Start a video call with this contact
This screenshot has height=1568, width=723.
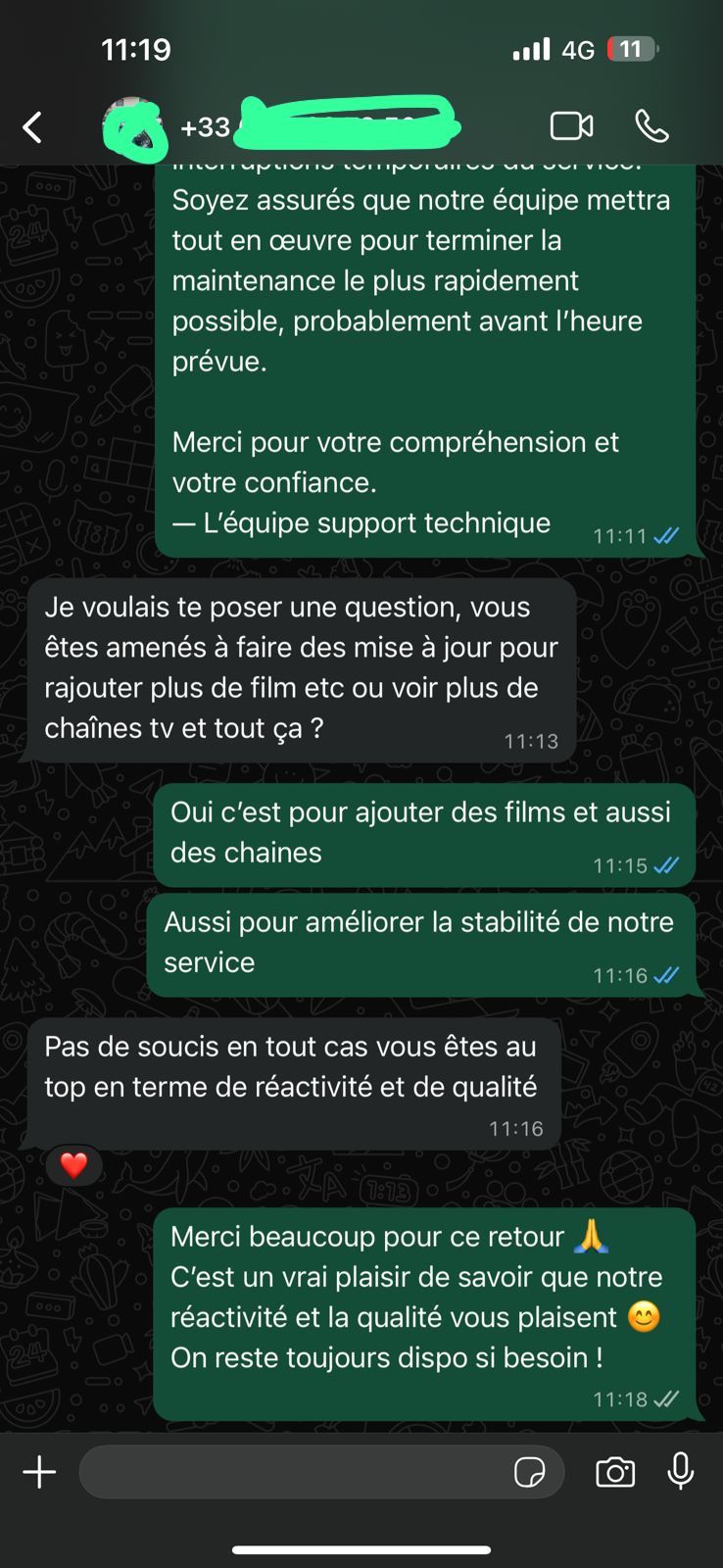(571, 126)
